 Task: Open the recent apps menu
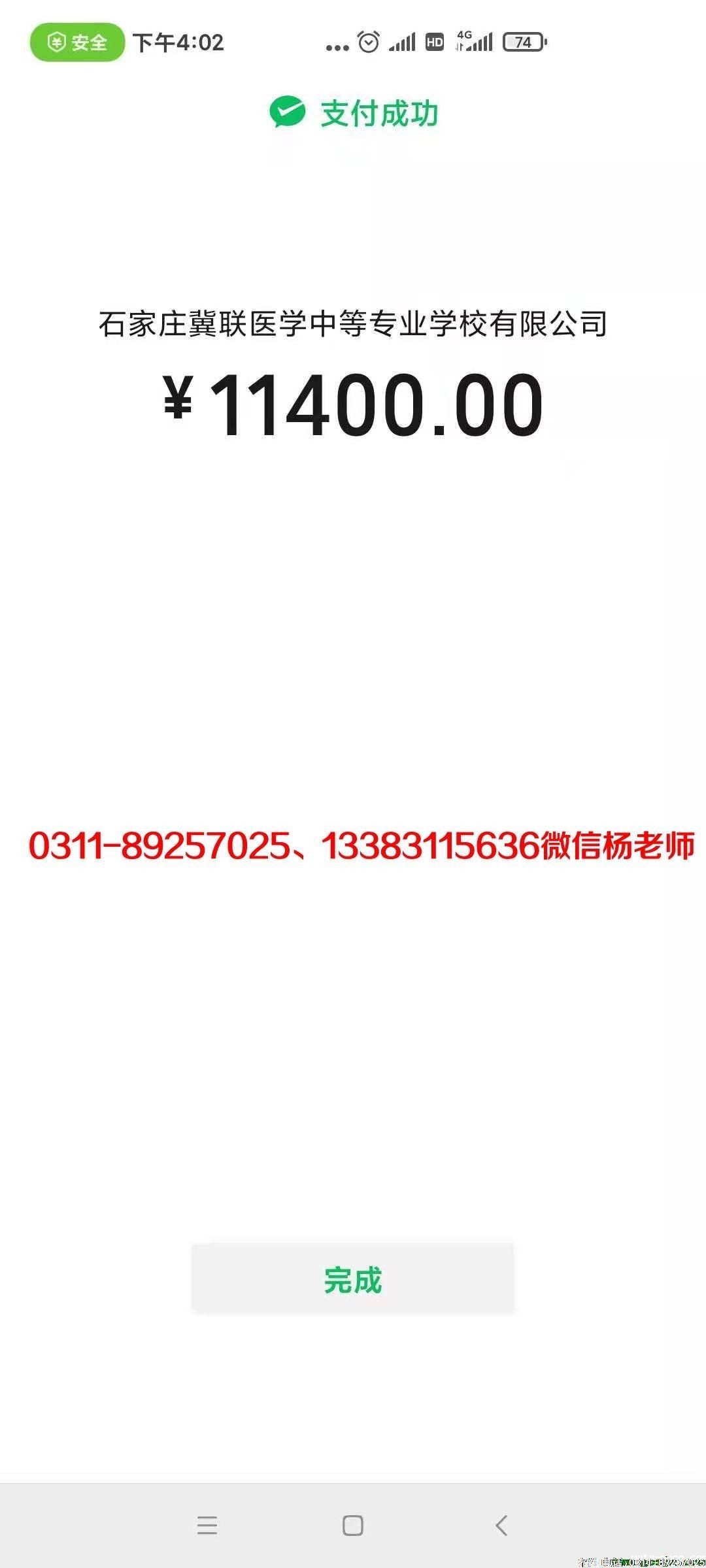pyautogui.click(x=207, y=1526)
